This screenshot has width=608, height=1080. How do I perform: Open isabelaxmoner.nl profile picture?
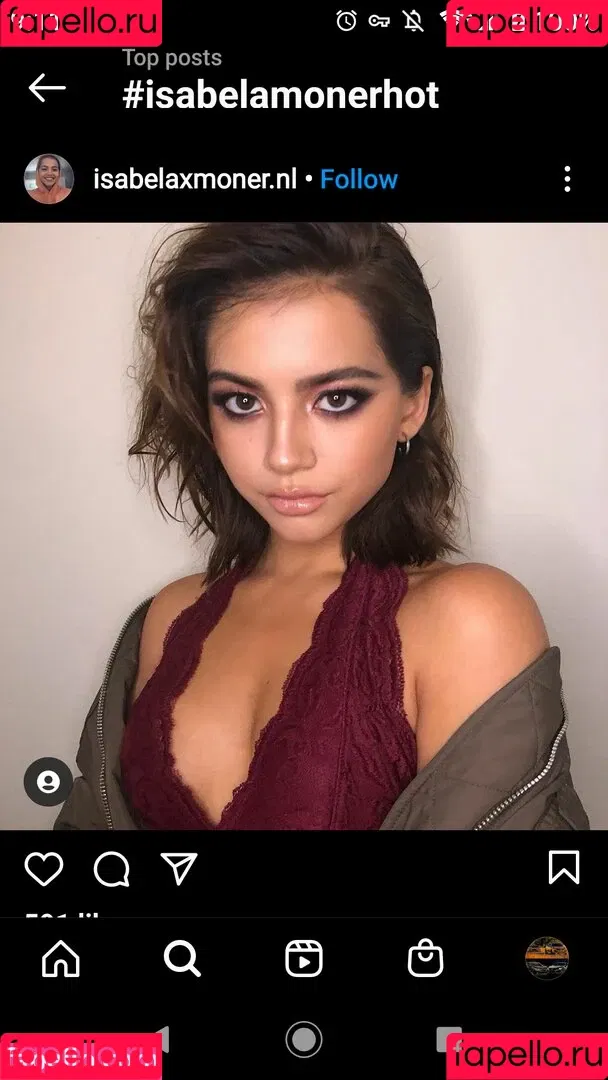click(48, 179)
